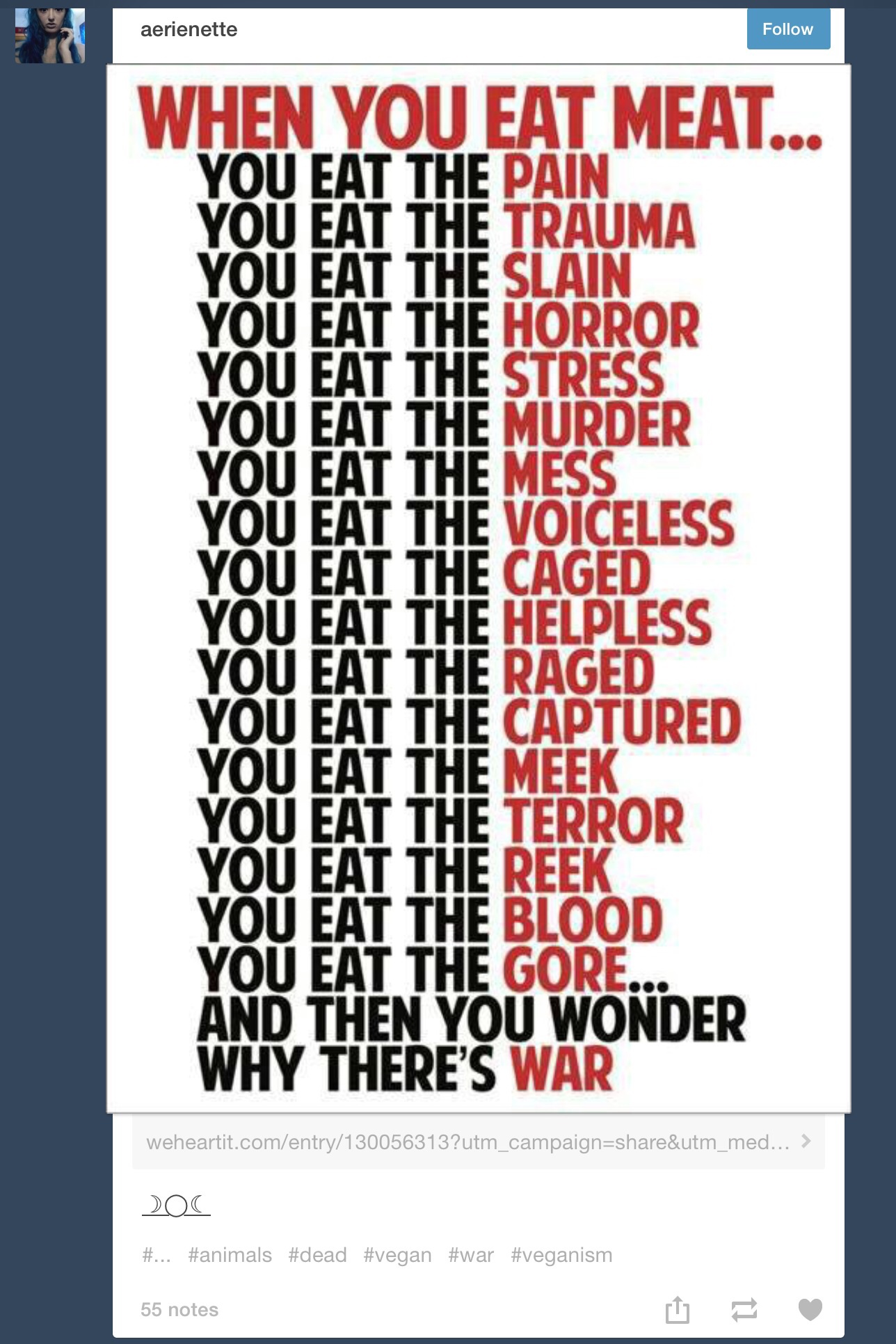View the 55 notes
Image resolution: width=896 pixels, height=1344 pixels.
(x=179, y=1309)
